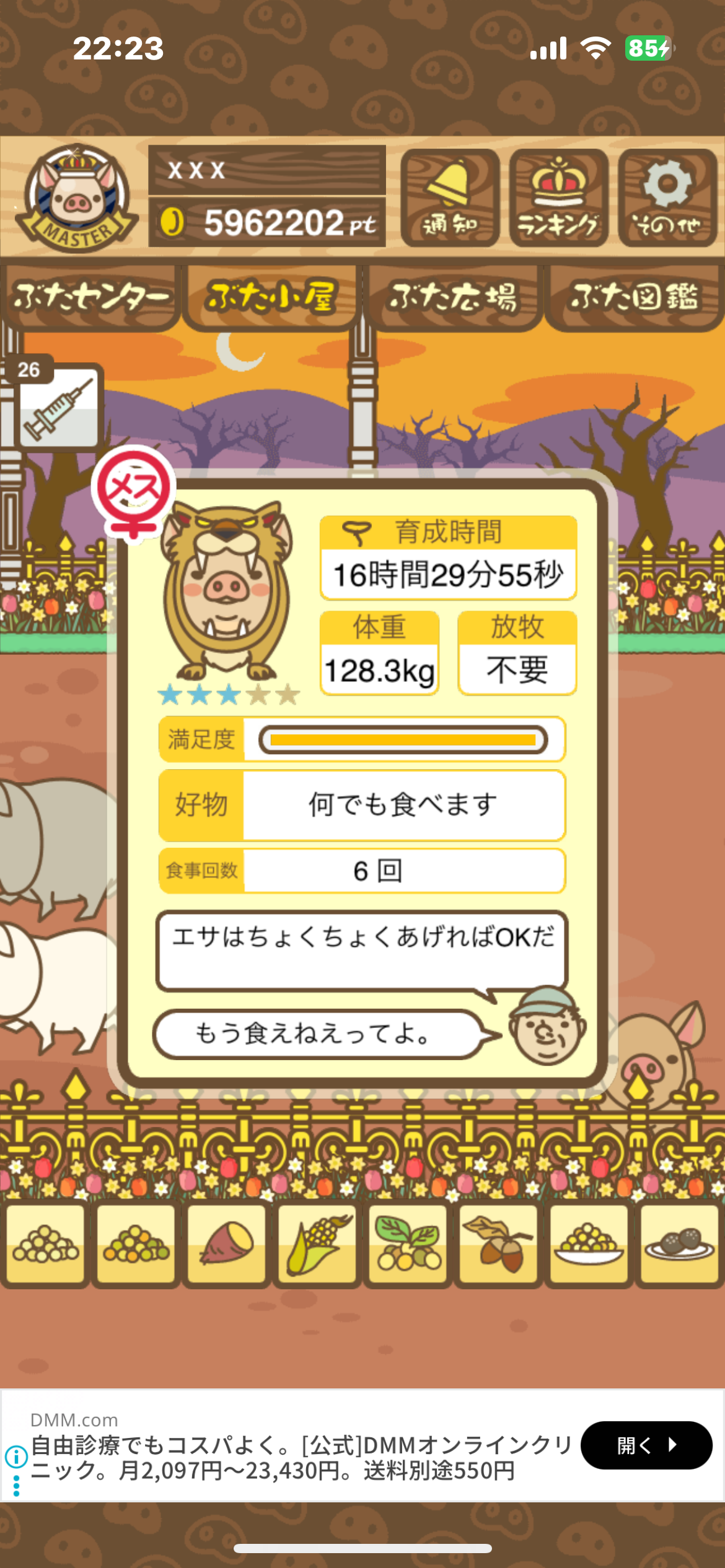
Task: Feed the plate of dark truffles
Action: pyautogui.click(x=679, y=1244)
